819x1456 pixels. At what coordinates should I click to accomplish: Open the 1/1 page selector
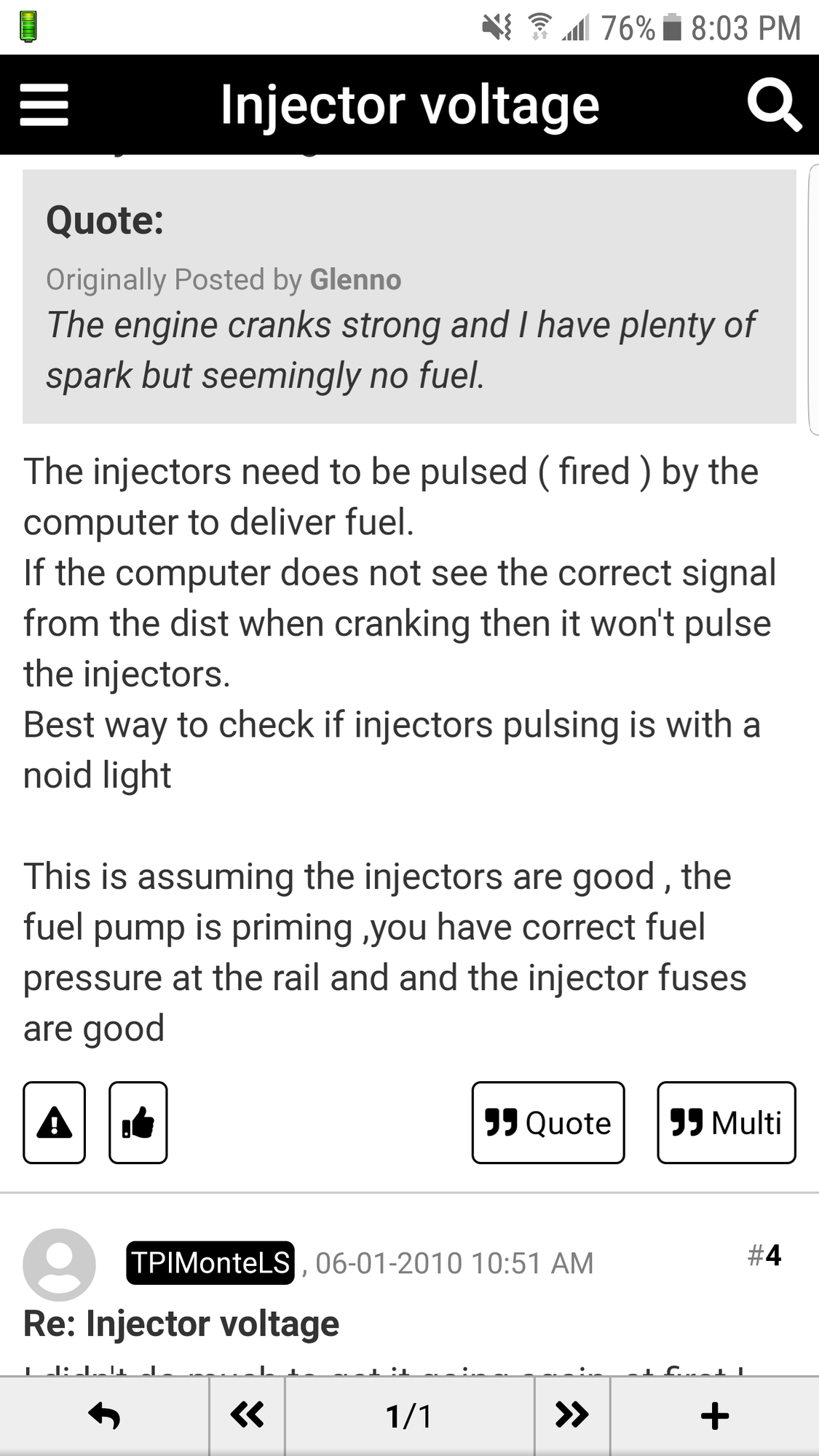click(409, 1416)
